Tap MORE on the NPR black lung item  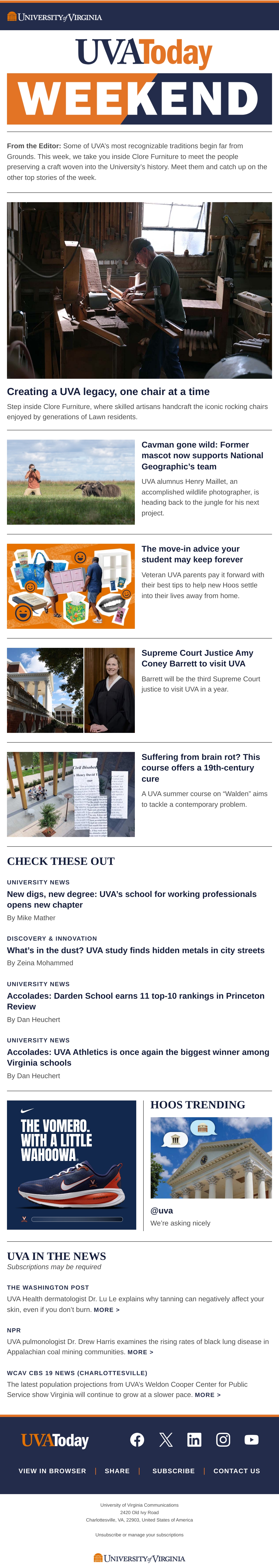[x=140, y=1352]
